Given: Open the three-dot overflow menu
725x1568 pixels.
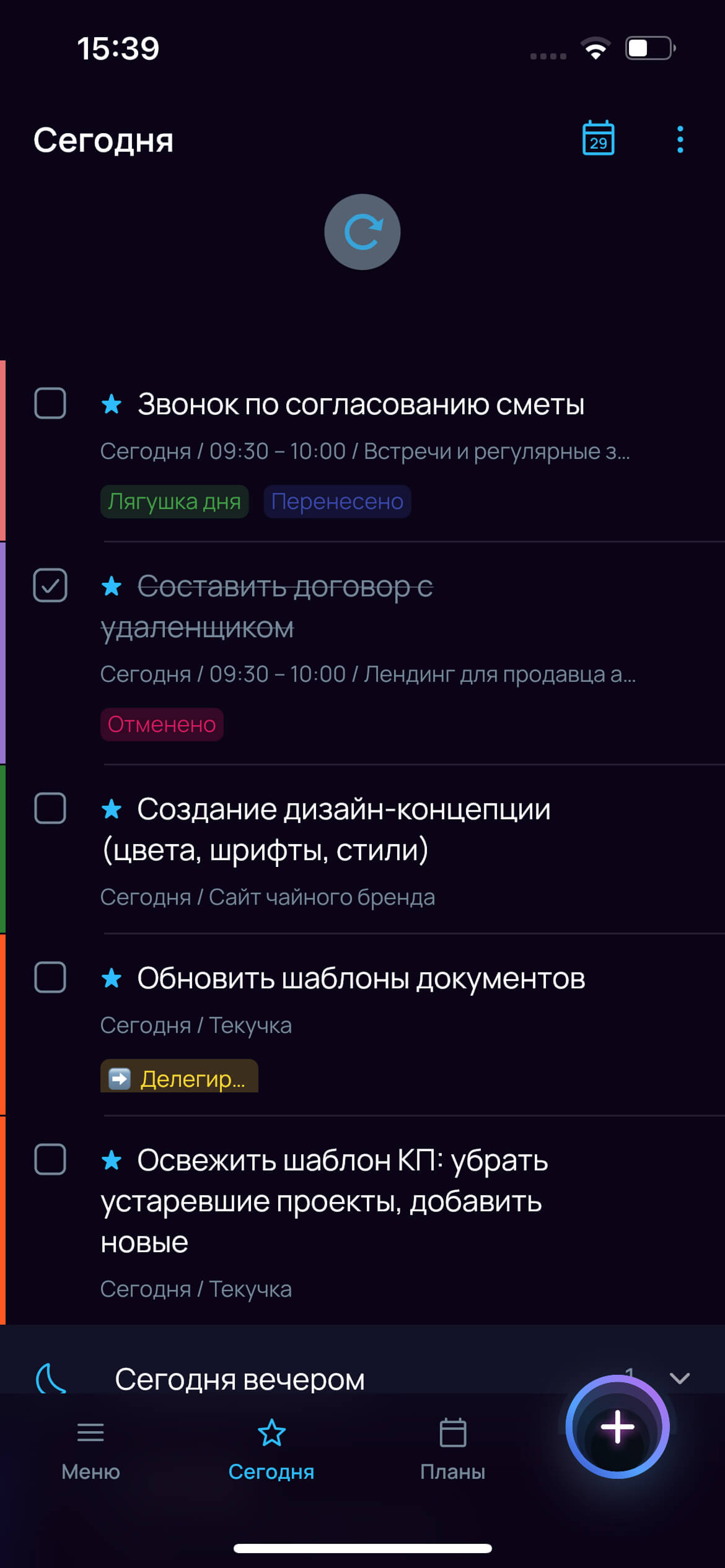Looking at the screenshot, I should [x=680, y=139].
